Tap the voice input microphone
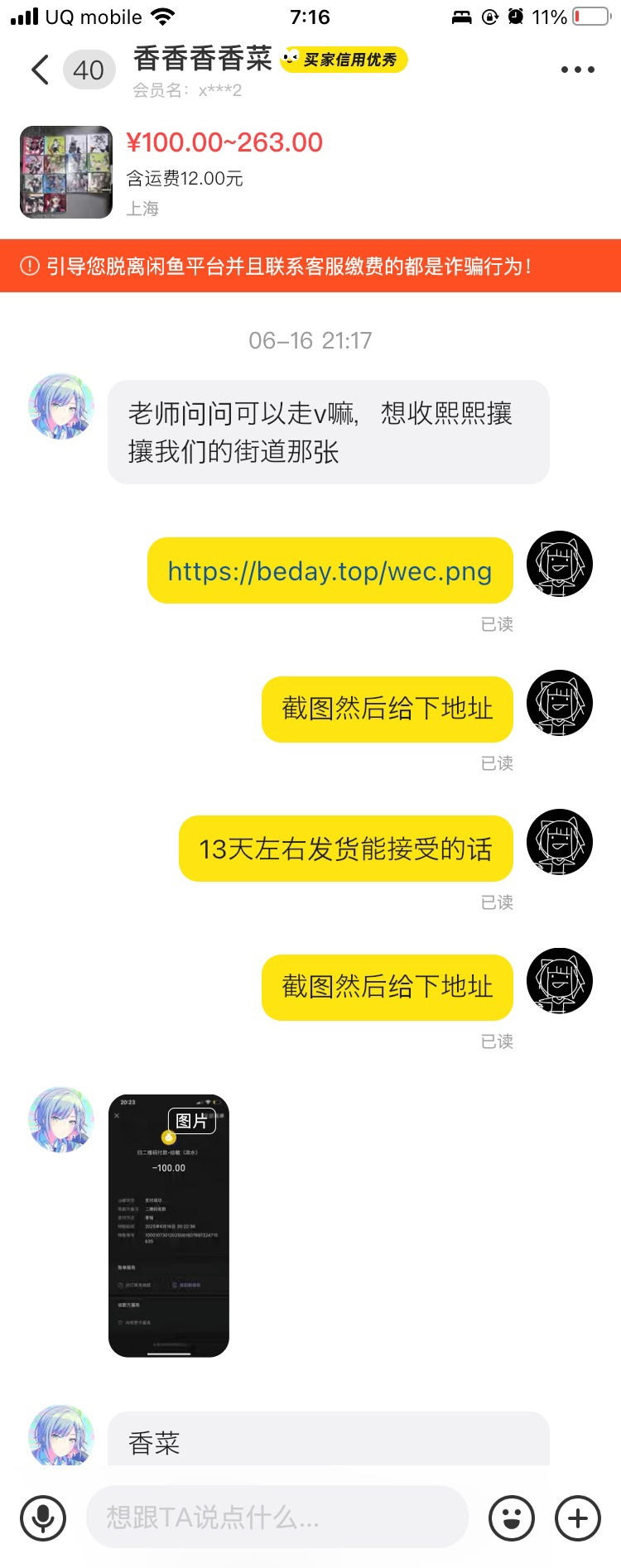 click(43, 1518)
